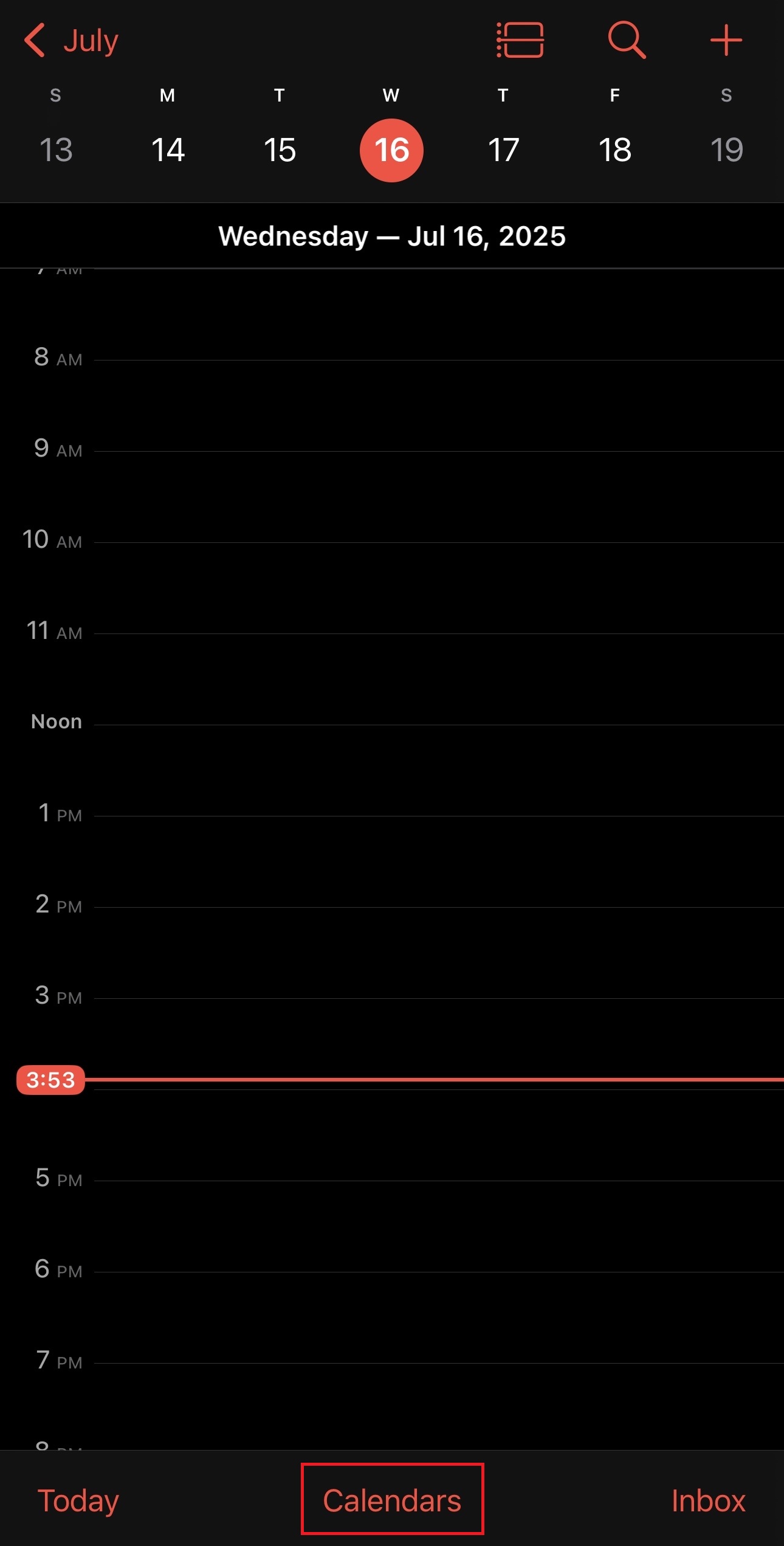
Task: Toggle the list view icon
Action: click(x=520, y=40)
